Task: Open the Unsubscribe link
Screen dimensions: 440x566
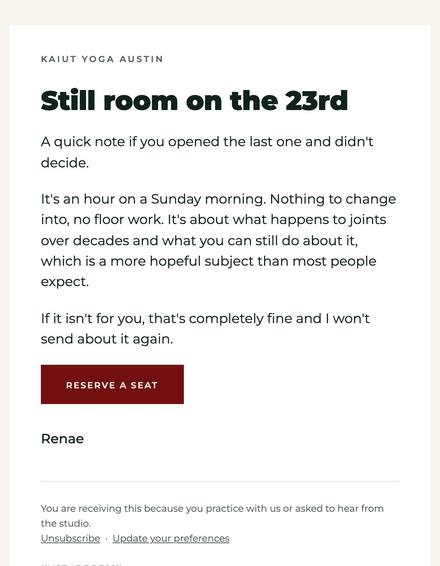Action: pos(70,538)
